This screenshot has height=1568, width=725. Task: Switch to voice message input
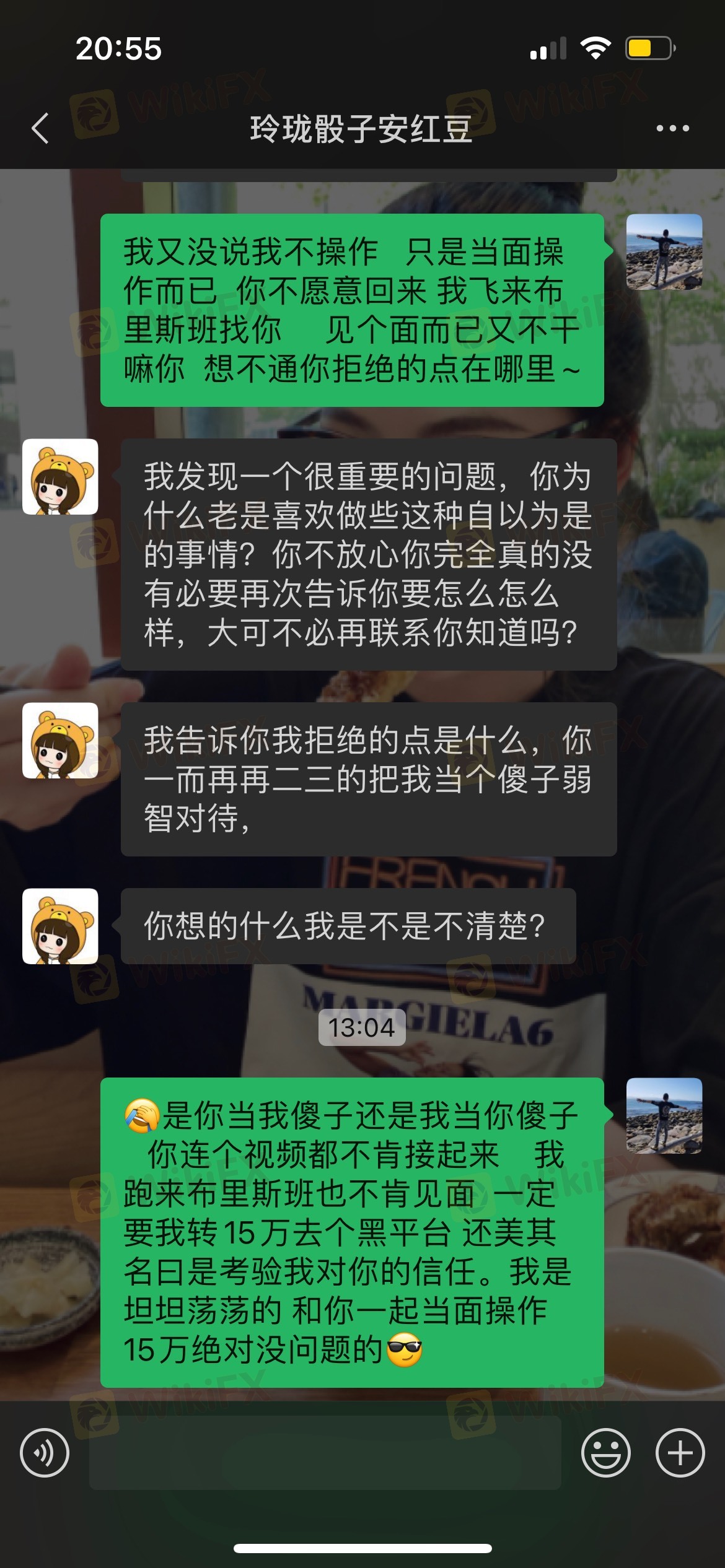click(45, 1453)
